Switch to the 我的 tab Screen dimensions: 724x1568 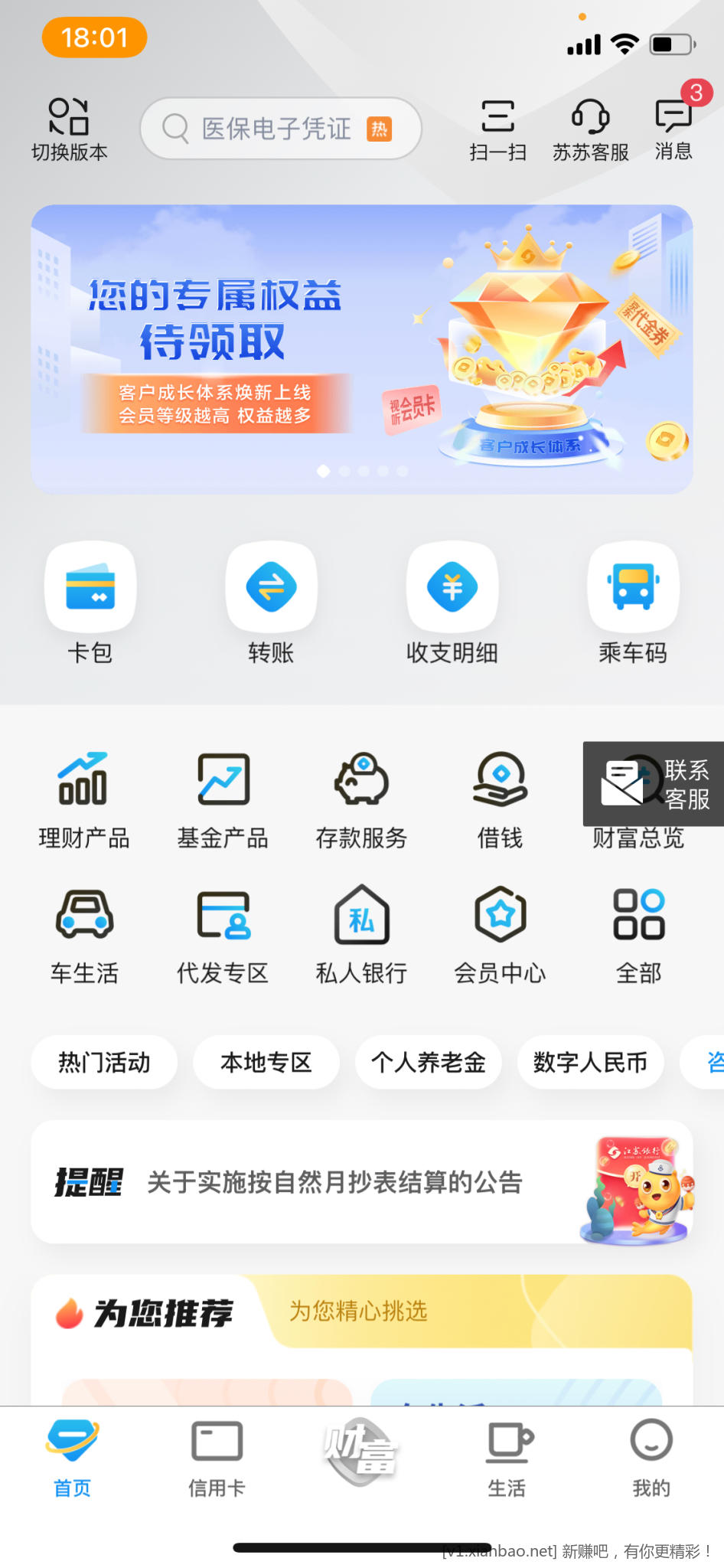tap(651, 1459)
